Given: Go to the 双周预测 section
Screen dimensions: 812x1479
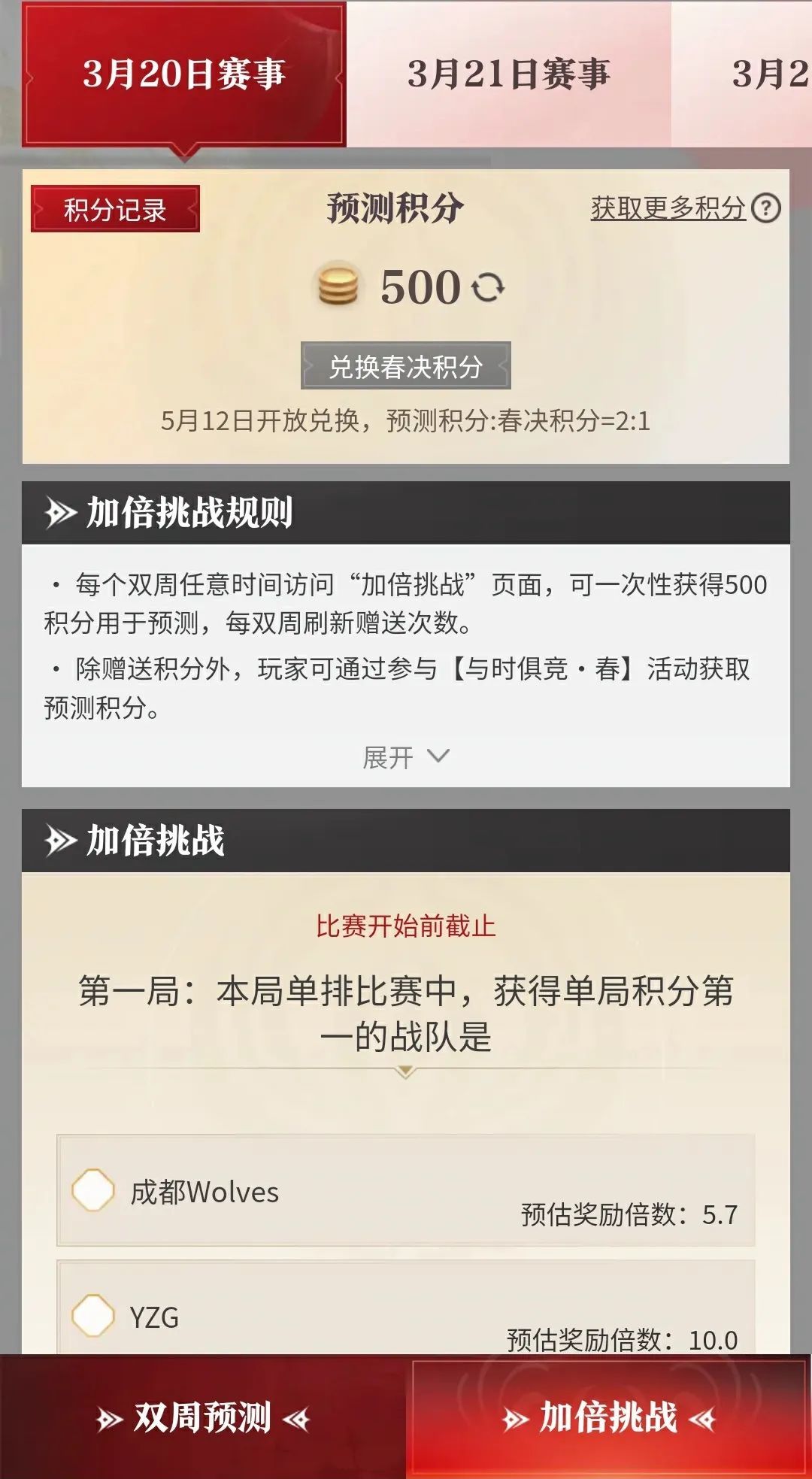Looking at the screenshot, I should [203, 1417].
